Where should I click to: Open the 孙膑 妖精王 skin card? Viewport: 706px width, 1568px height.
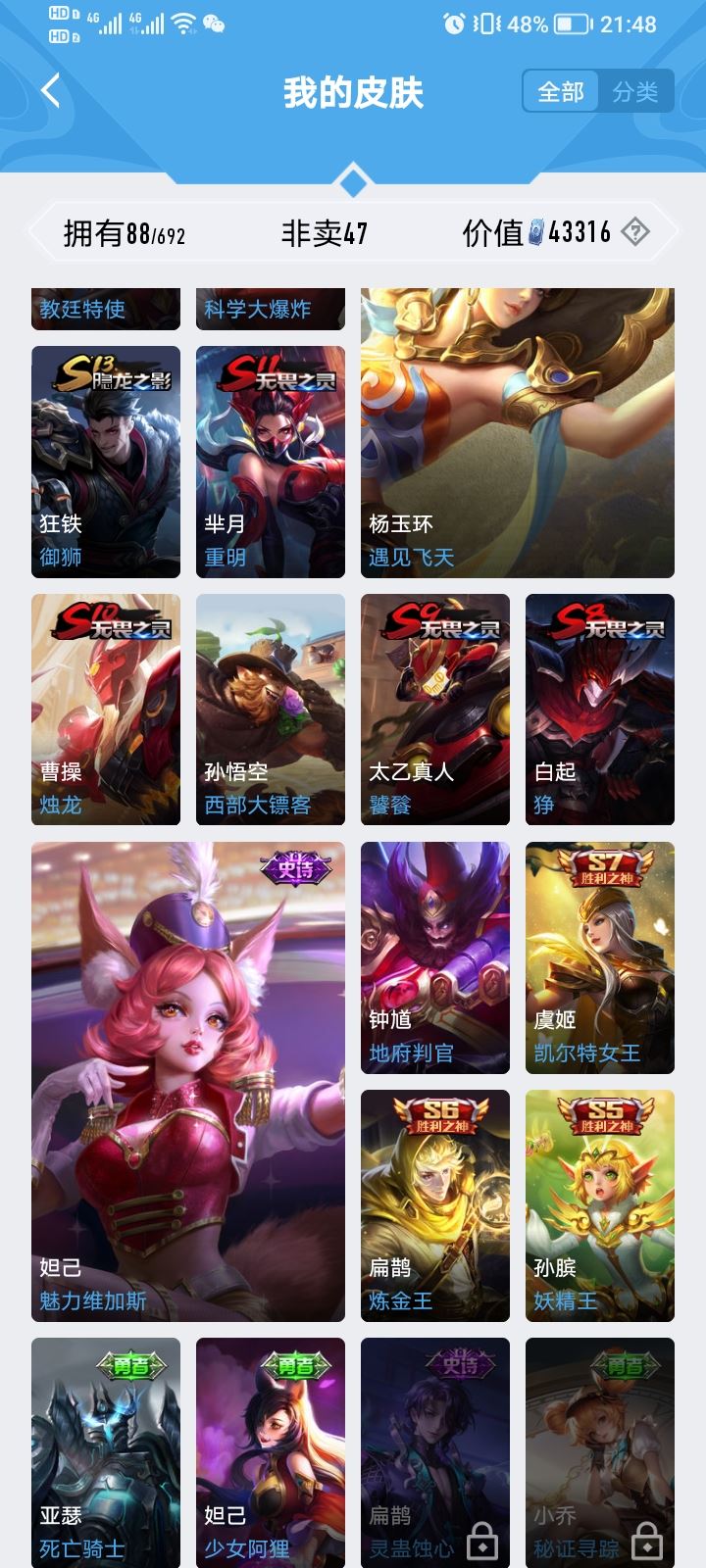coord(600,1204)
